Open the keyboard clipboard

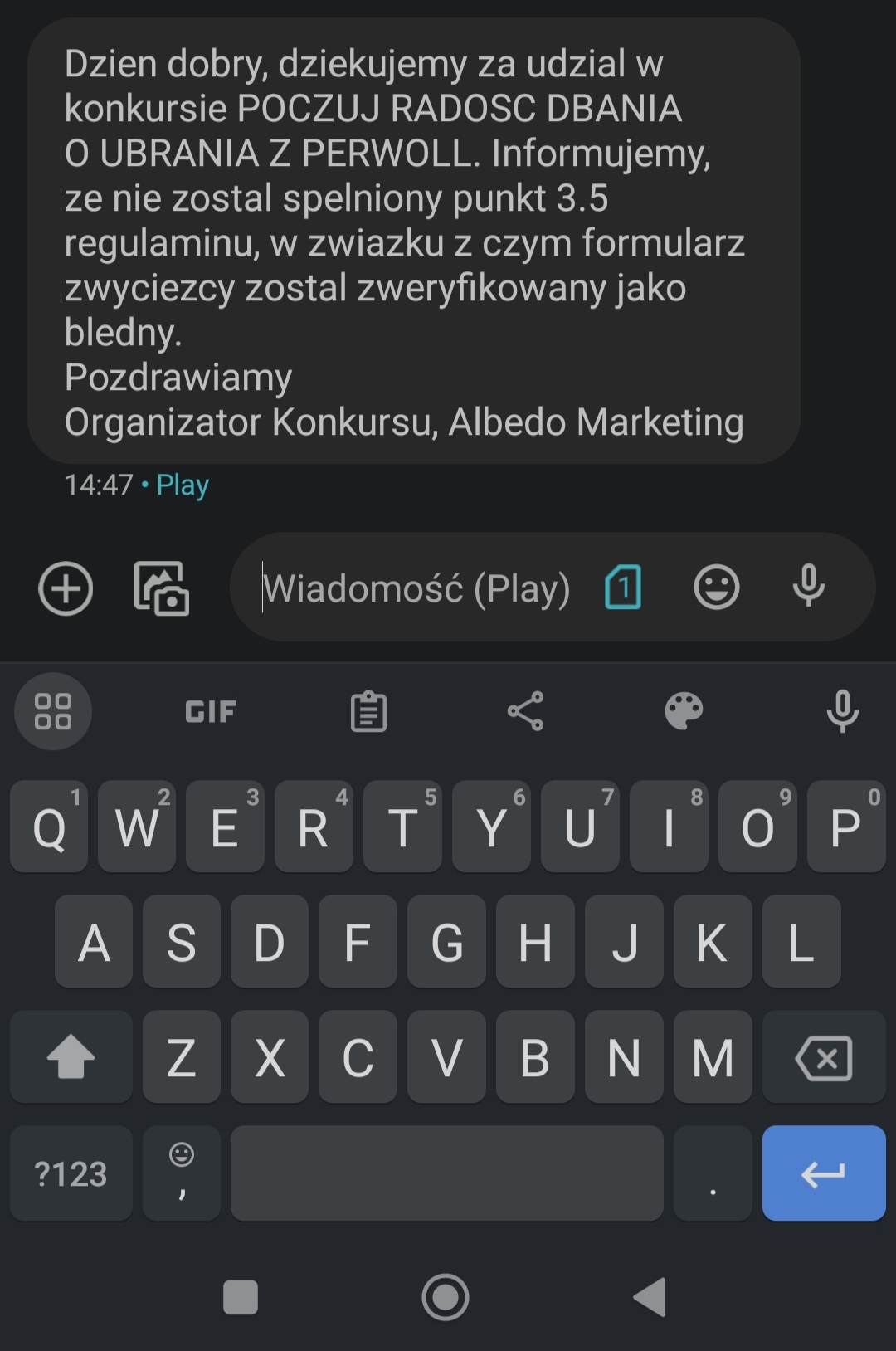pyautogui.click(x=368, y=711)
